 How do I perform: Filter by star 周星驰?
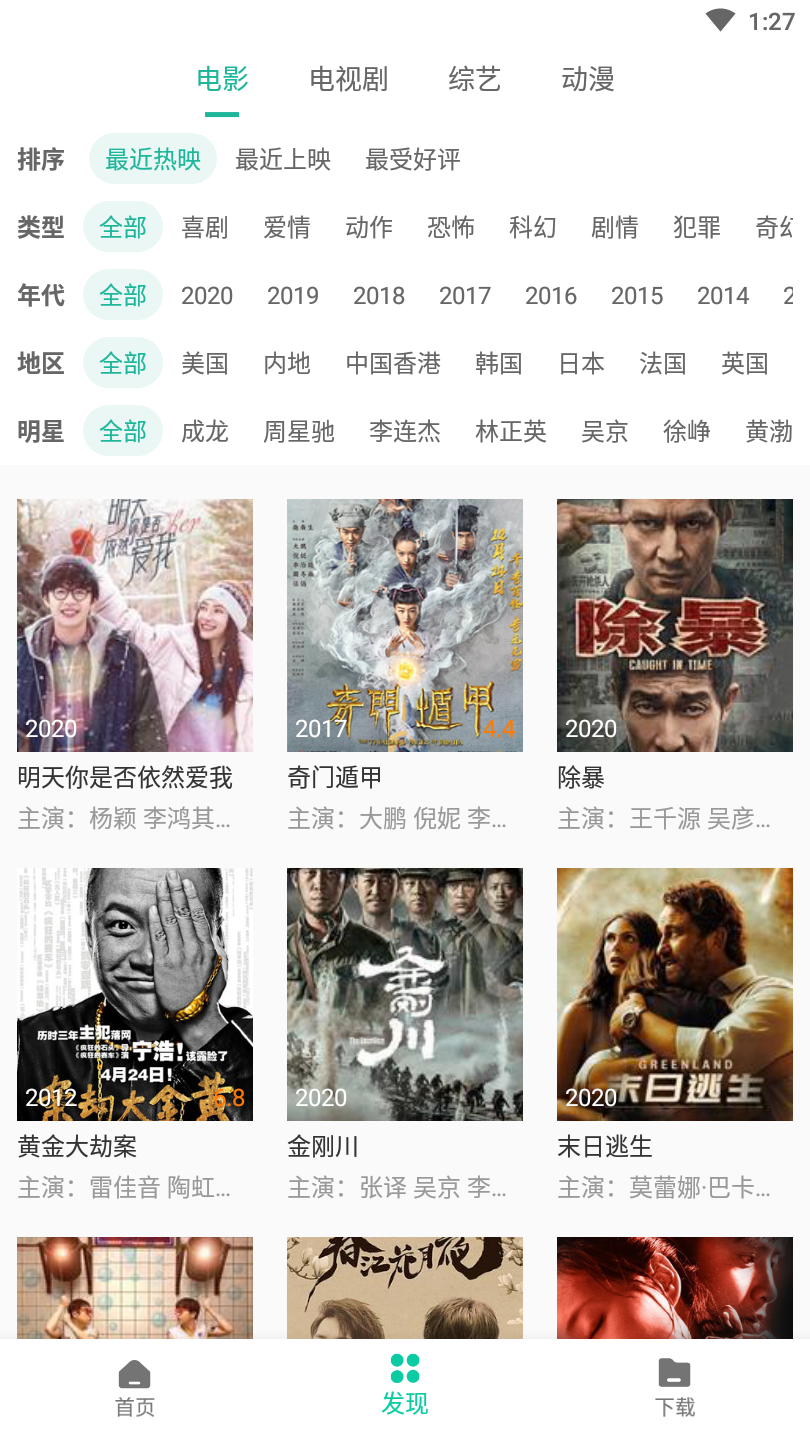click(298, 431)
